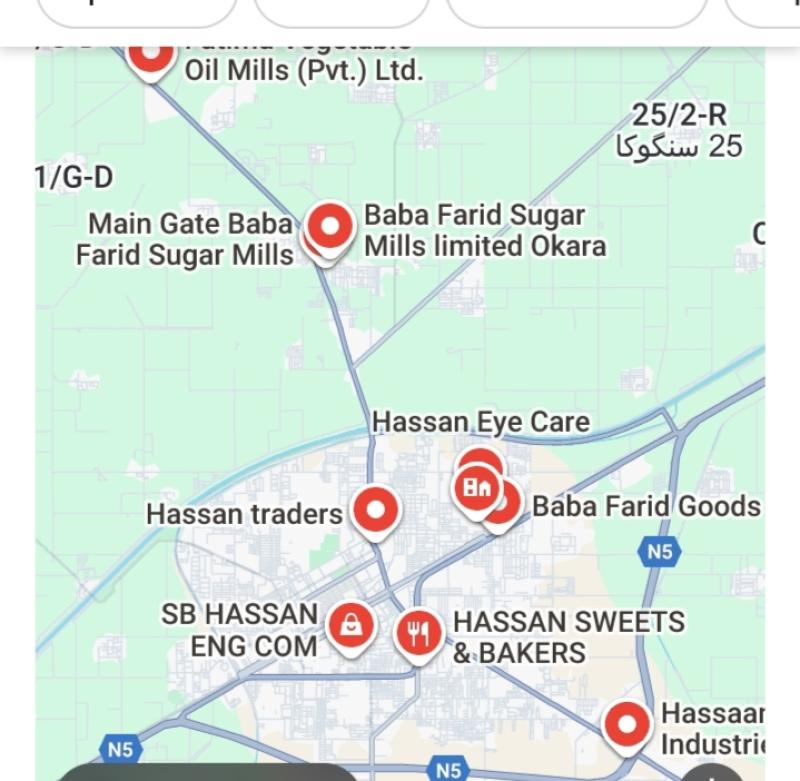Image resolution: width=800 pixels, height=781 pixels.
Task: Open the Fatima Vegetable Oil Mills pin
Action: (x=152, y=54)
